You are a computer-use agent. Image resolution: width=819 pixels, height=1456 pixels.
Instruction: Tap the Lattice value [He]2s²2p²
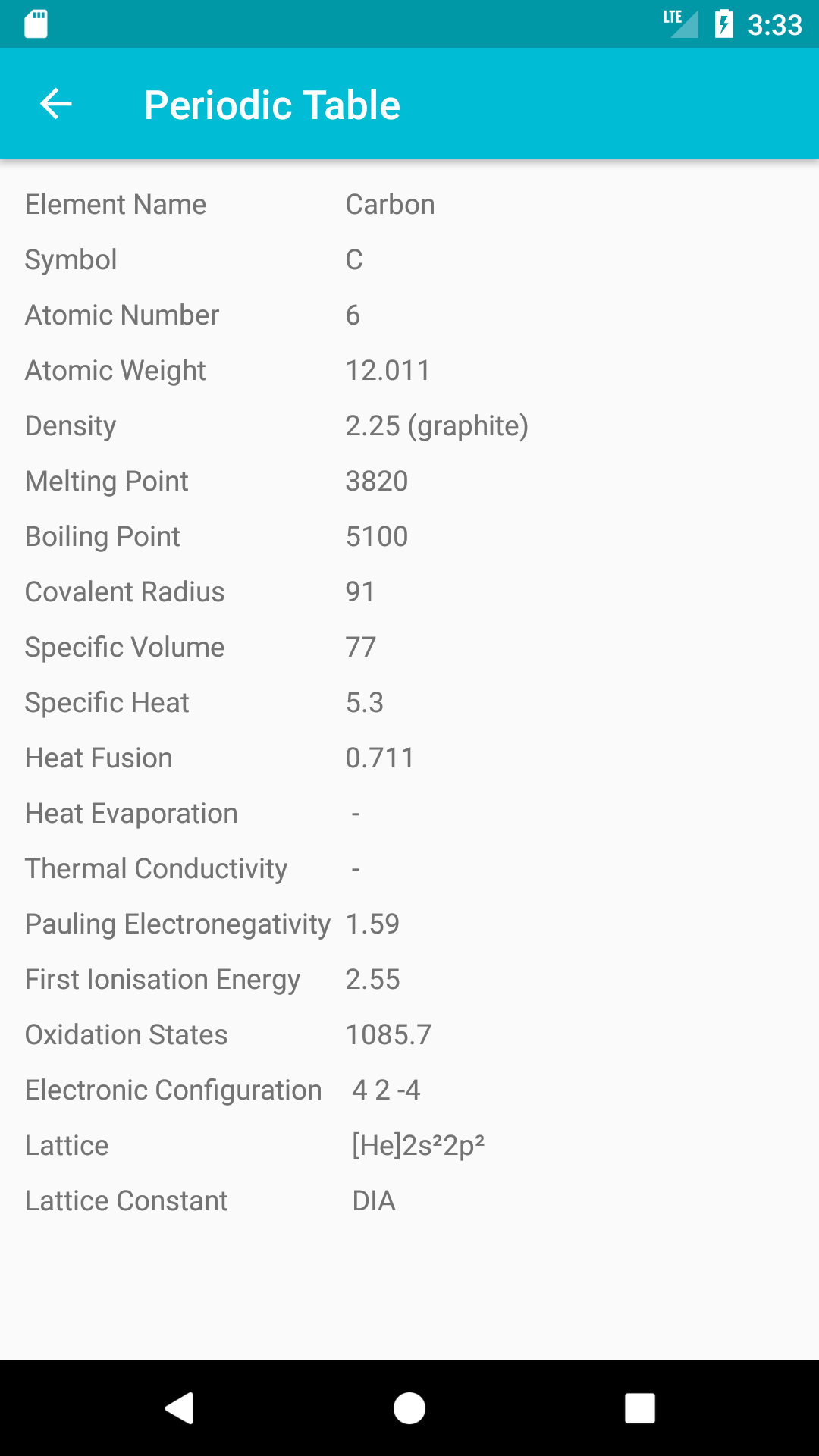click(x=417, y=1144)
